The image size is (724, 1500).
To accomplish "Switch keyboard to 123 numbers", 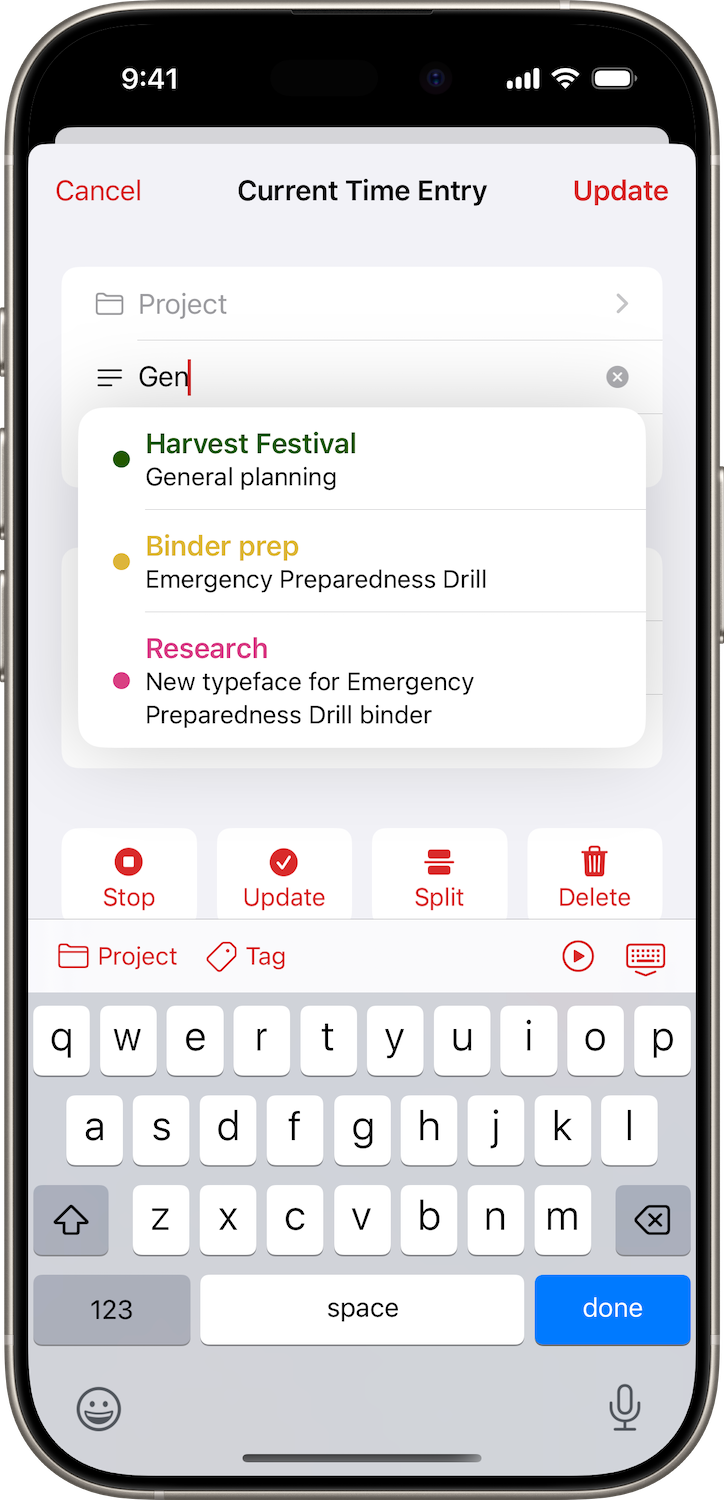I will (111, 1309).
